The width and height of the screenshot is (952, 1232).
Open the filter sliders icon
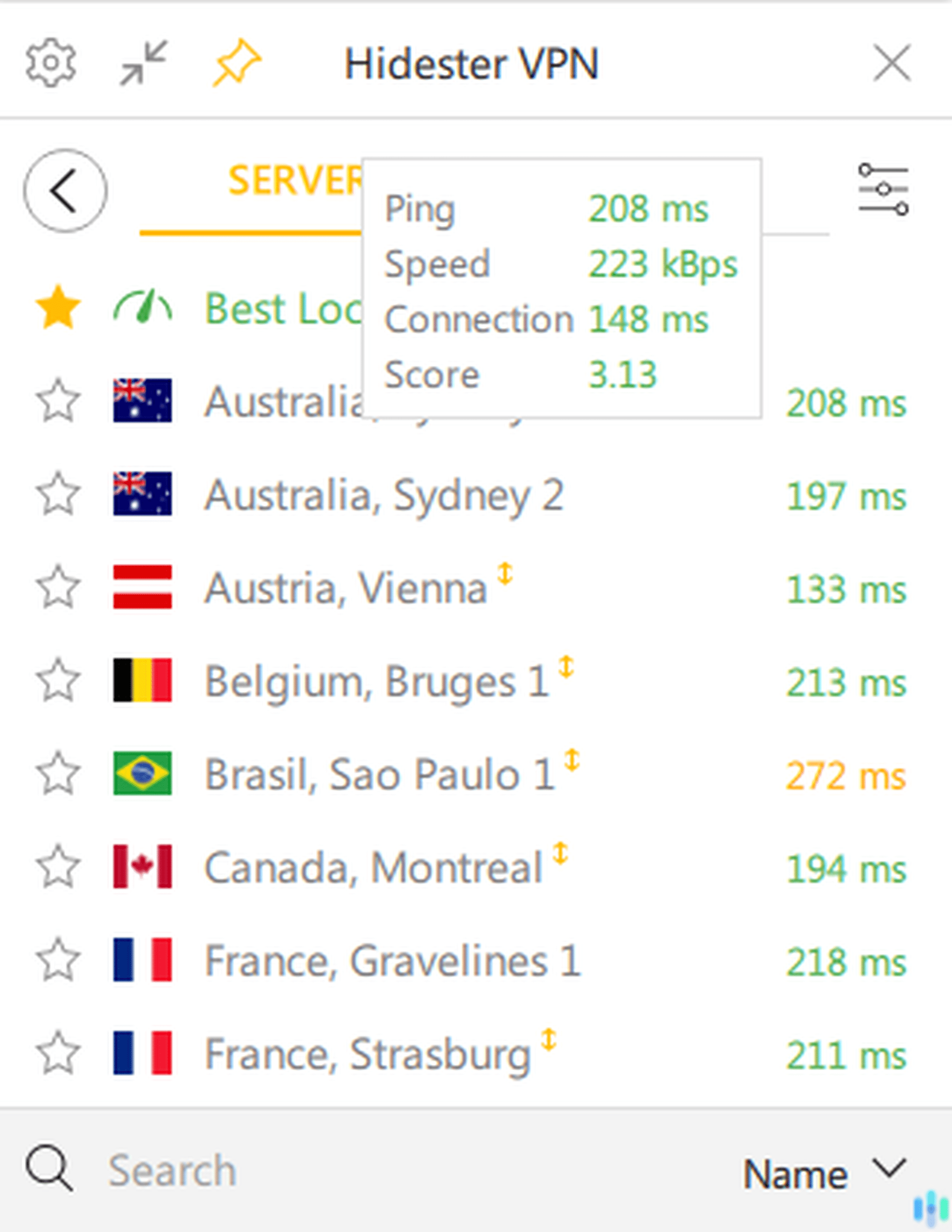click(x=883, y=190)
